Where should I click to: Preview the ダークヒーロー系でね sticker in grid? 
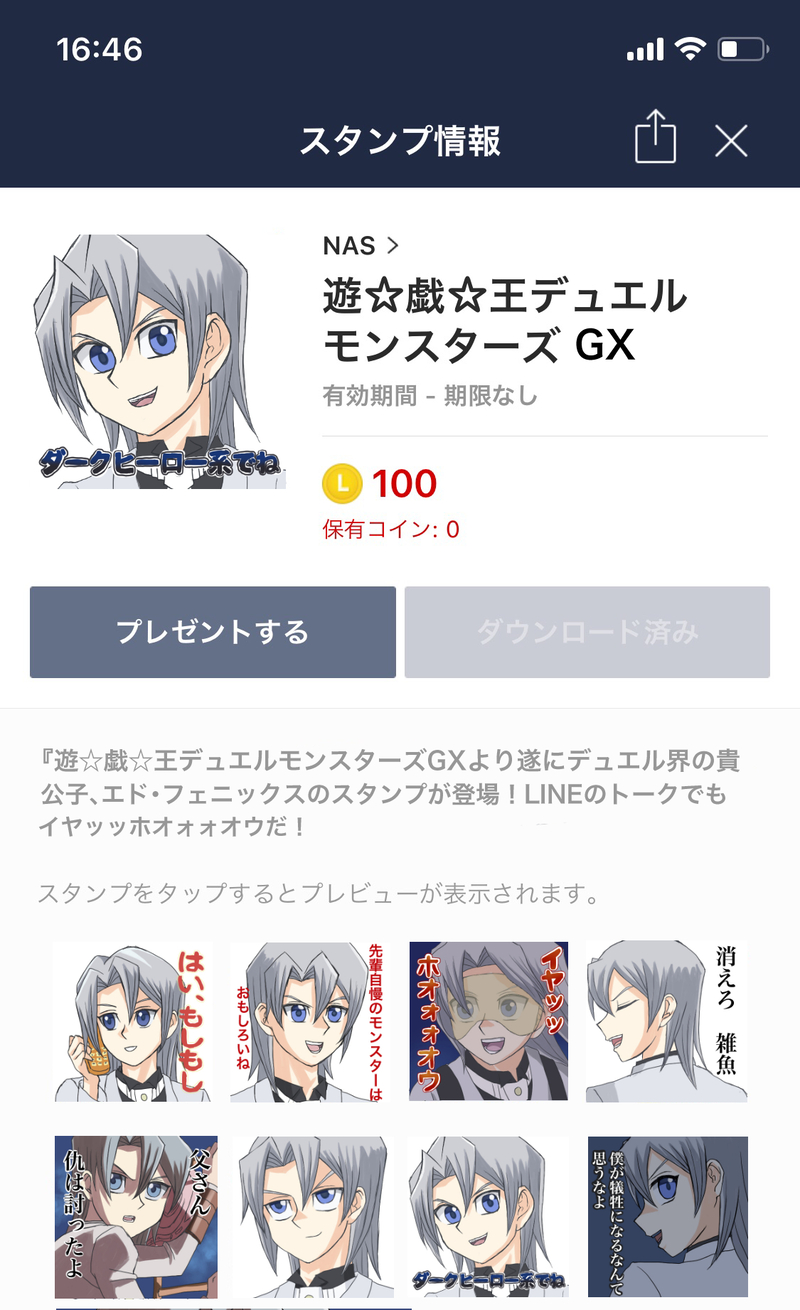point(489,1216)
